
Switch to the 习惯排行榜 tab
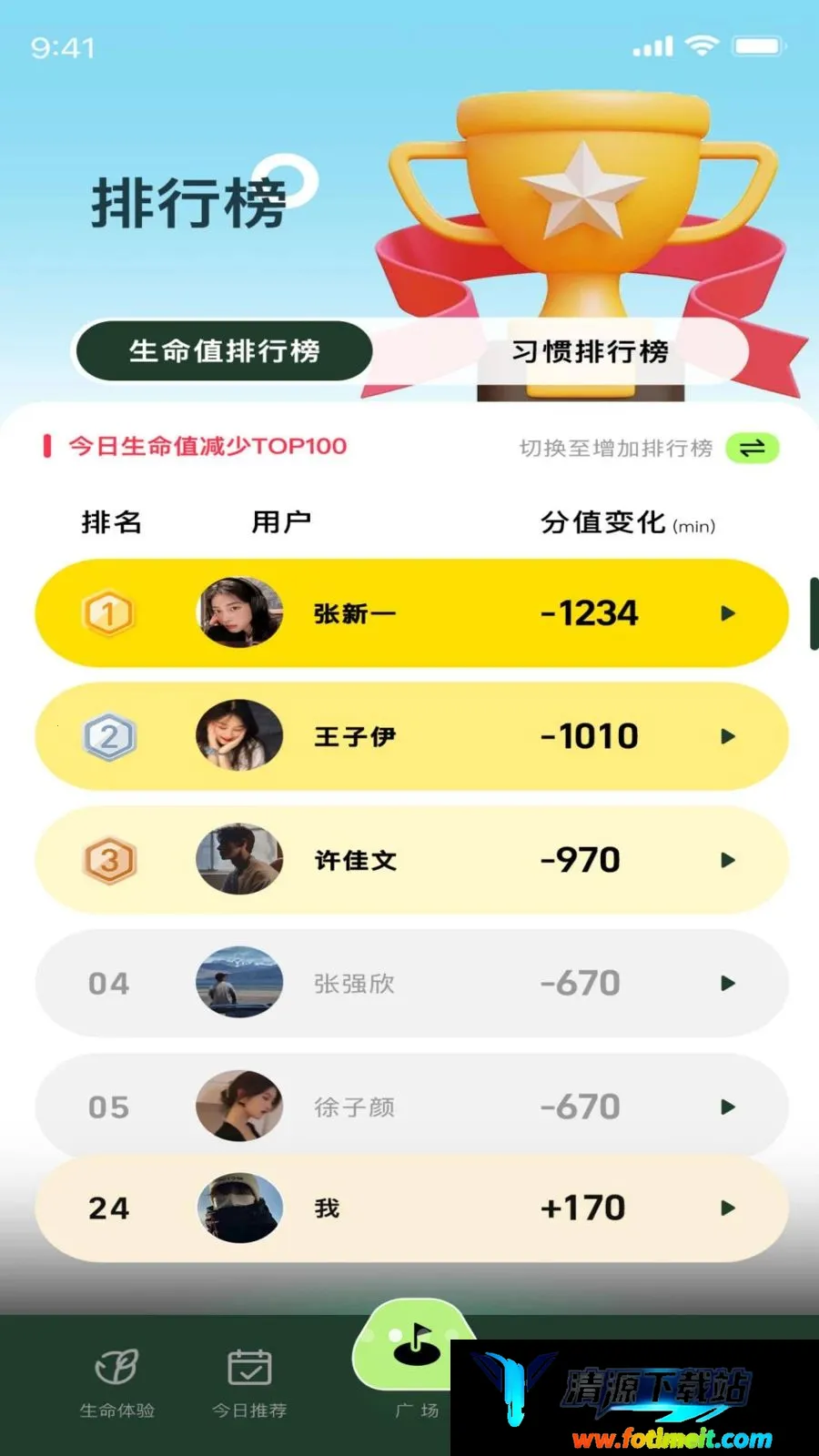tap(590, 351)
